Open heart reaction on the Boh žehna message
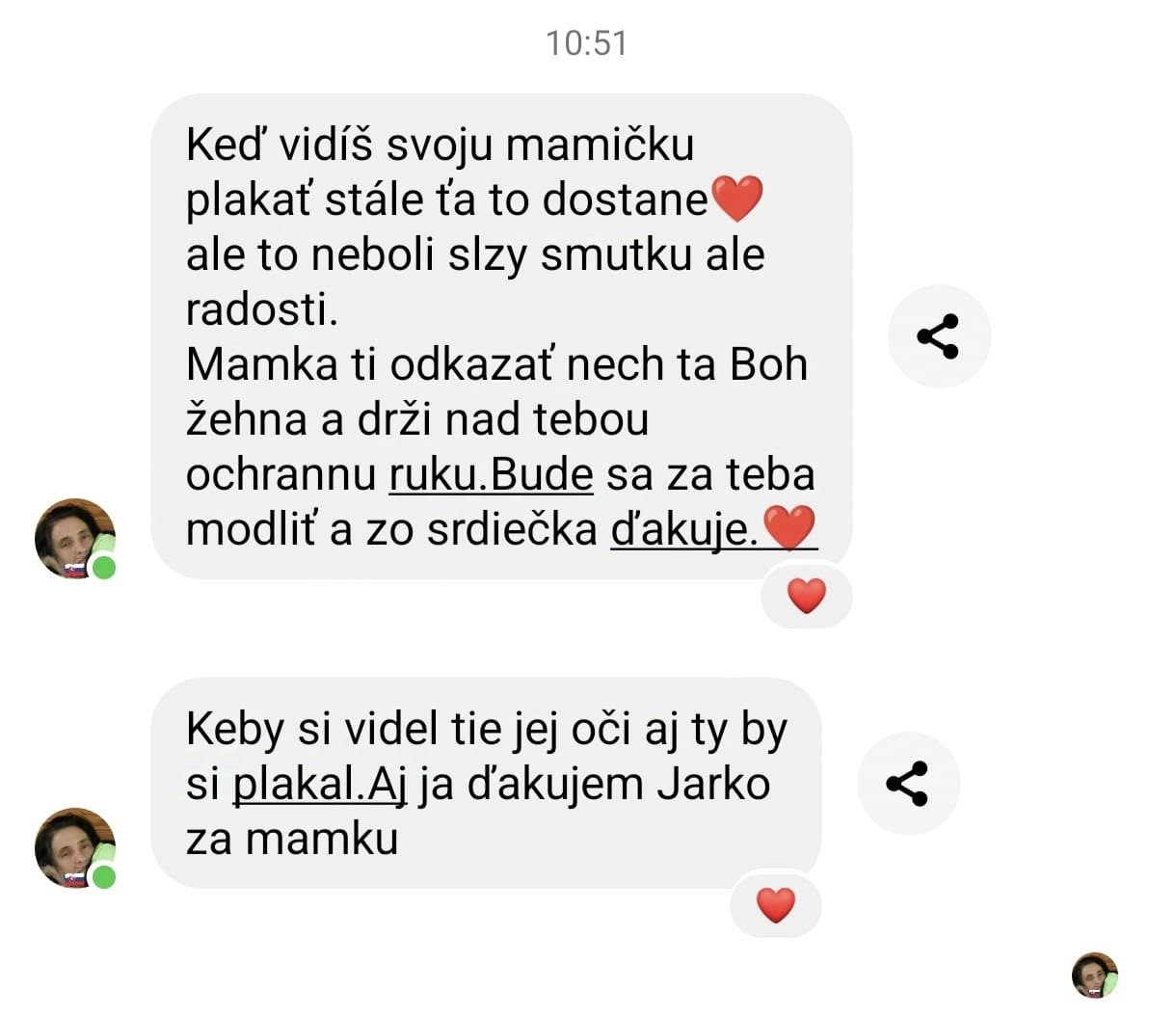This screenshot has width=1176, height=1017. [807, 597]
